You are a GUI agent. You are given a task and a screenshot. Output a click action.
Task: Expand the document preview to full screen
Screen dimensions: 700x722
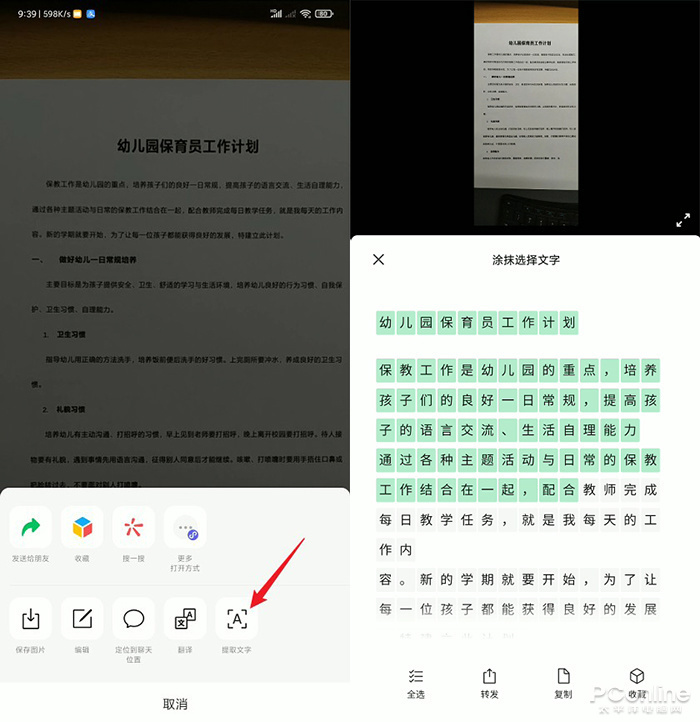pos(683,220)
